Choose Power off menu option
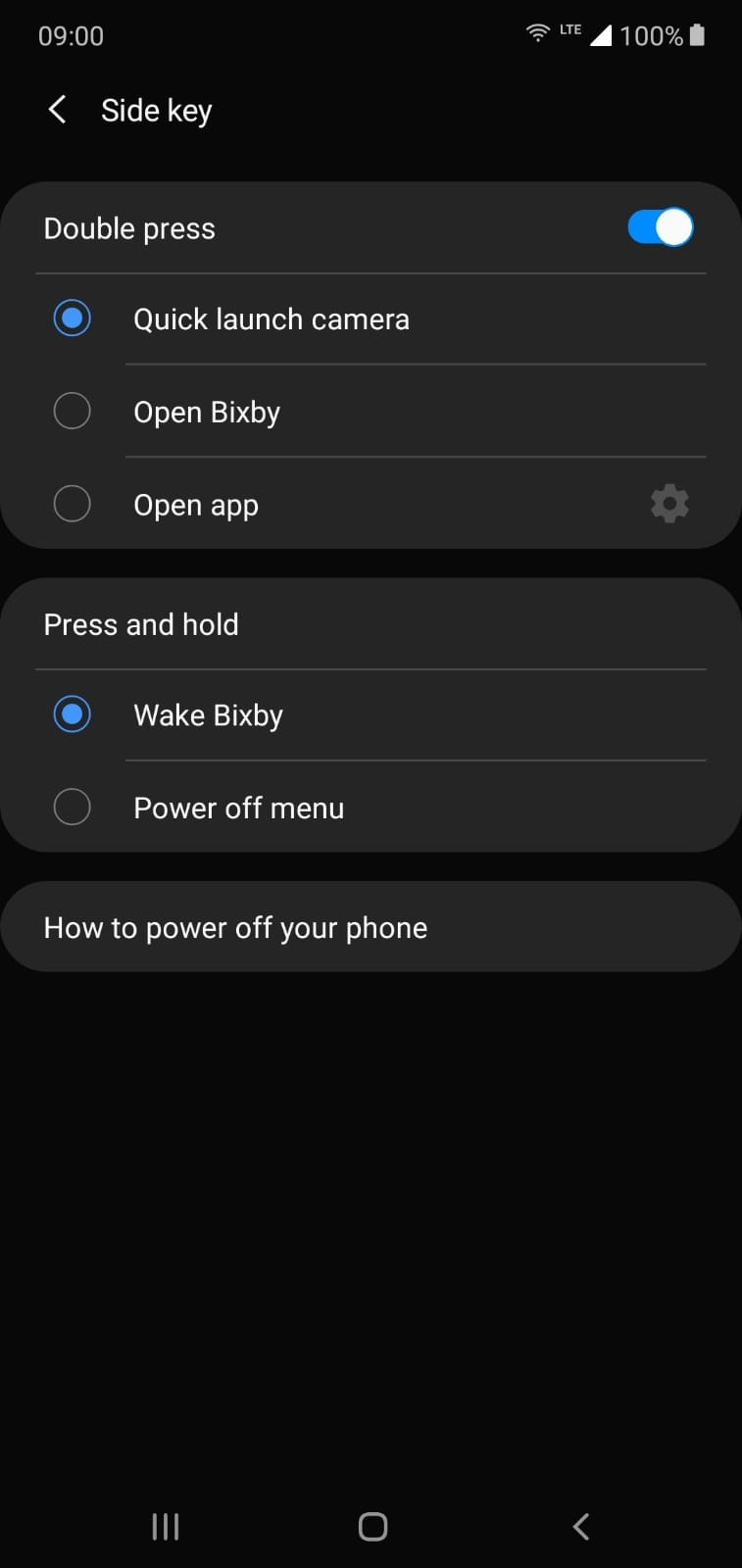Viewport: 742px width, 1568px height. tap(238, 808)
